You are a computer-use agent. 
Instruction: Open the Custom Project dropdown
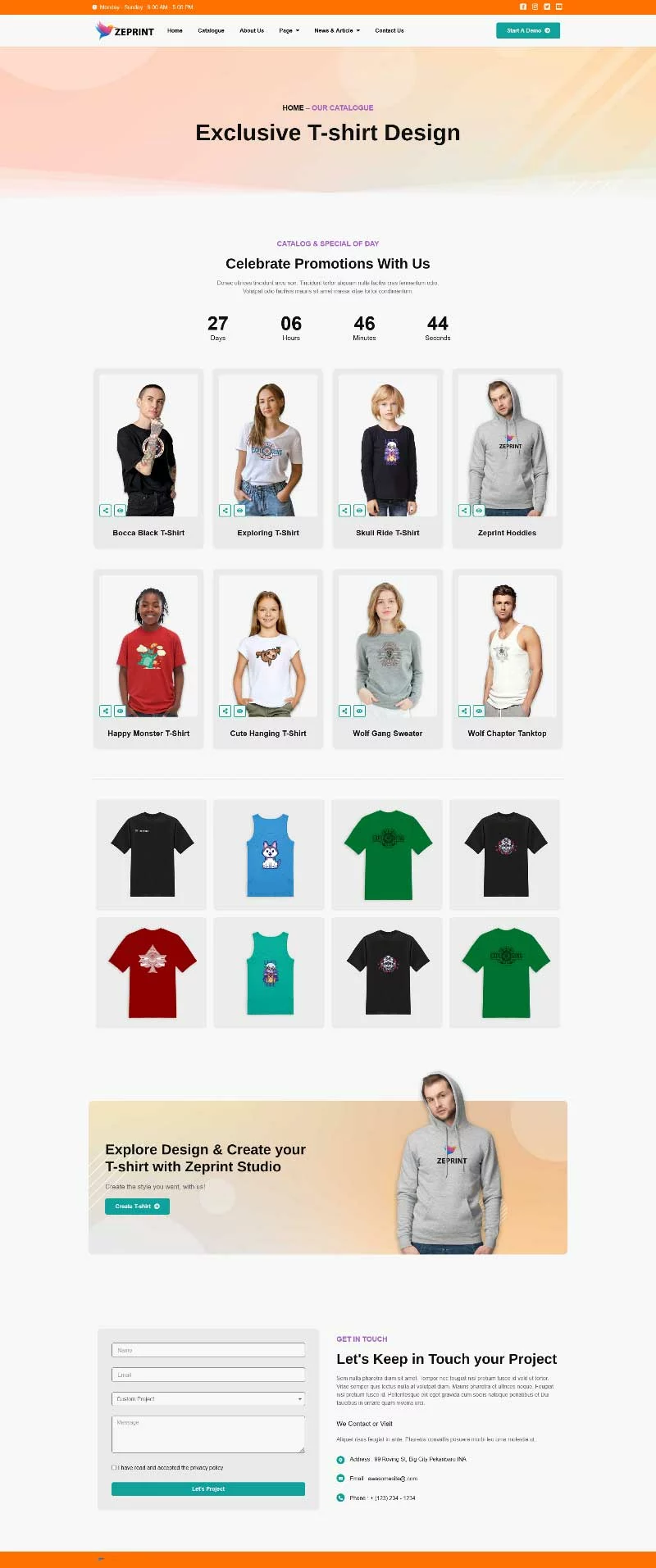point(208,1399)
